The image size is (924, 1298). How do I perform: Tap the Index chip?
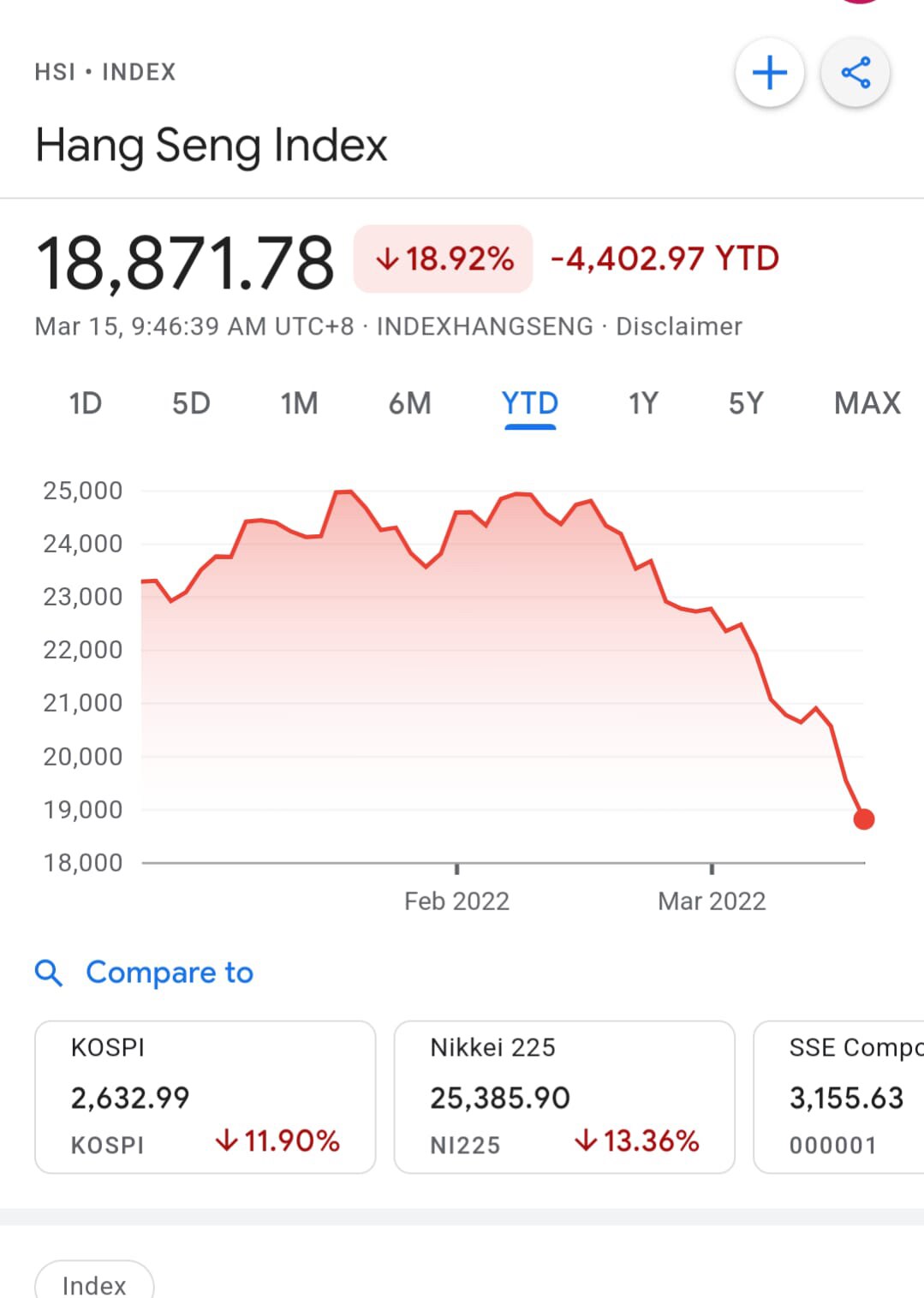coord(94,1284)
